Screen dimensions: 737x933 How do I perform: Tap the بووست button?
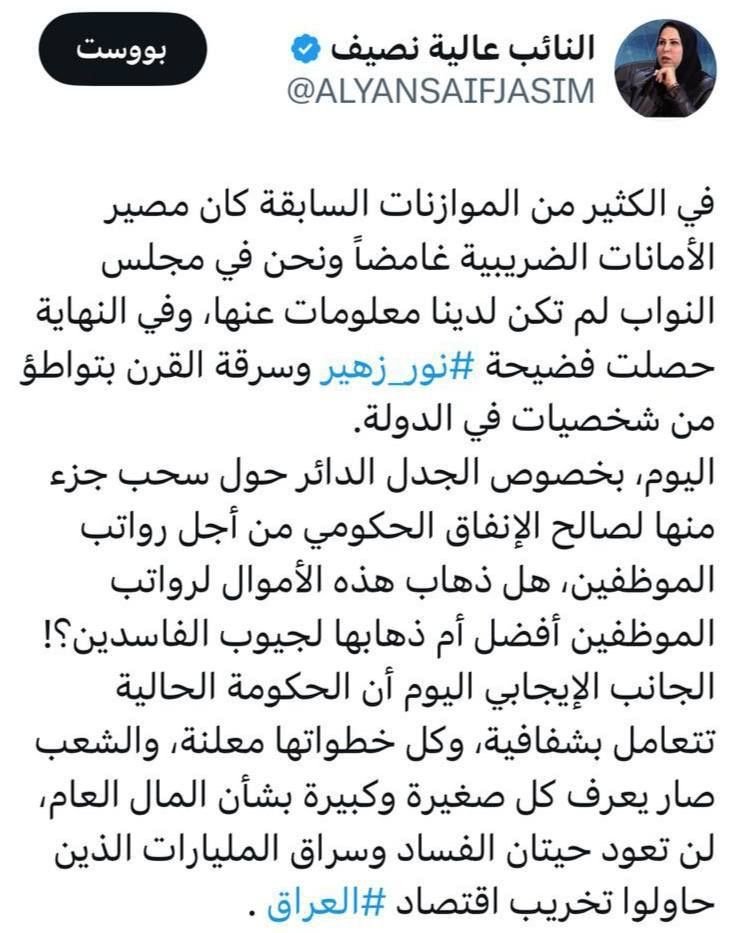coord(121,53)
